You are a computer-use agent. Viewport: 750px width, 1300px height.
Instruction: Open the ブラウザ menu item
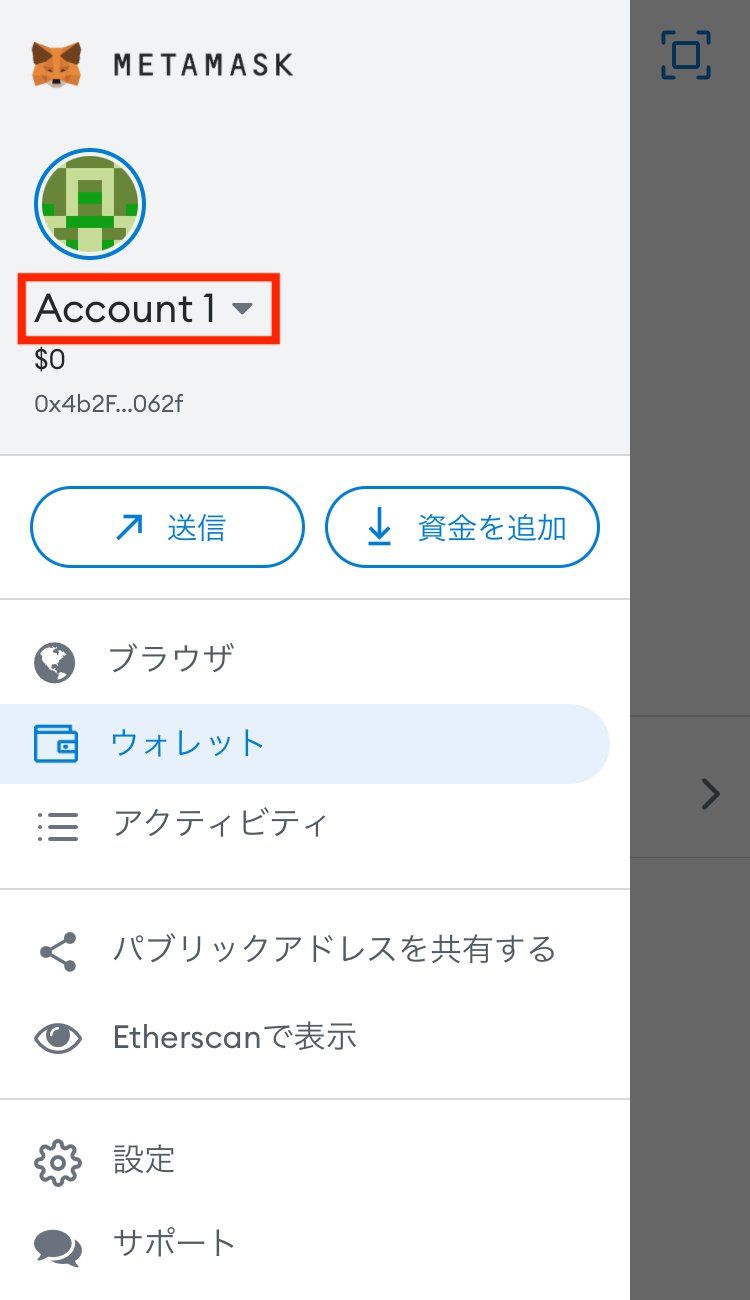tap(315, 661)
